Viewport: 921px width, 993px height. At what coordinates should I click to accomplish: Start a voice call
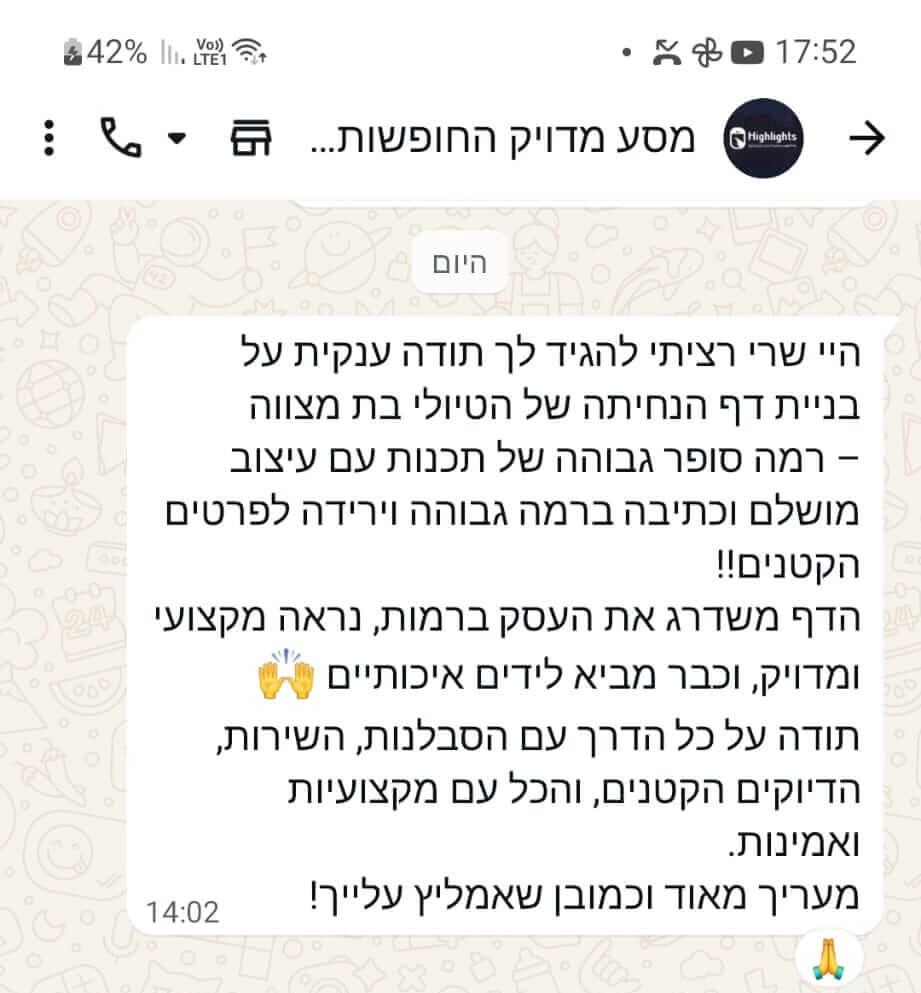pyautogui.click(x=119, y=138)
